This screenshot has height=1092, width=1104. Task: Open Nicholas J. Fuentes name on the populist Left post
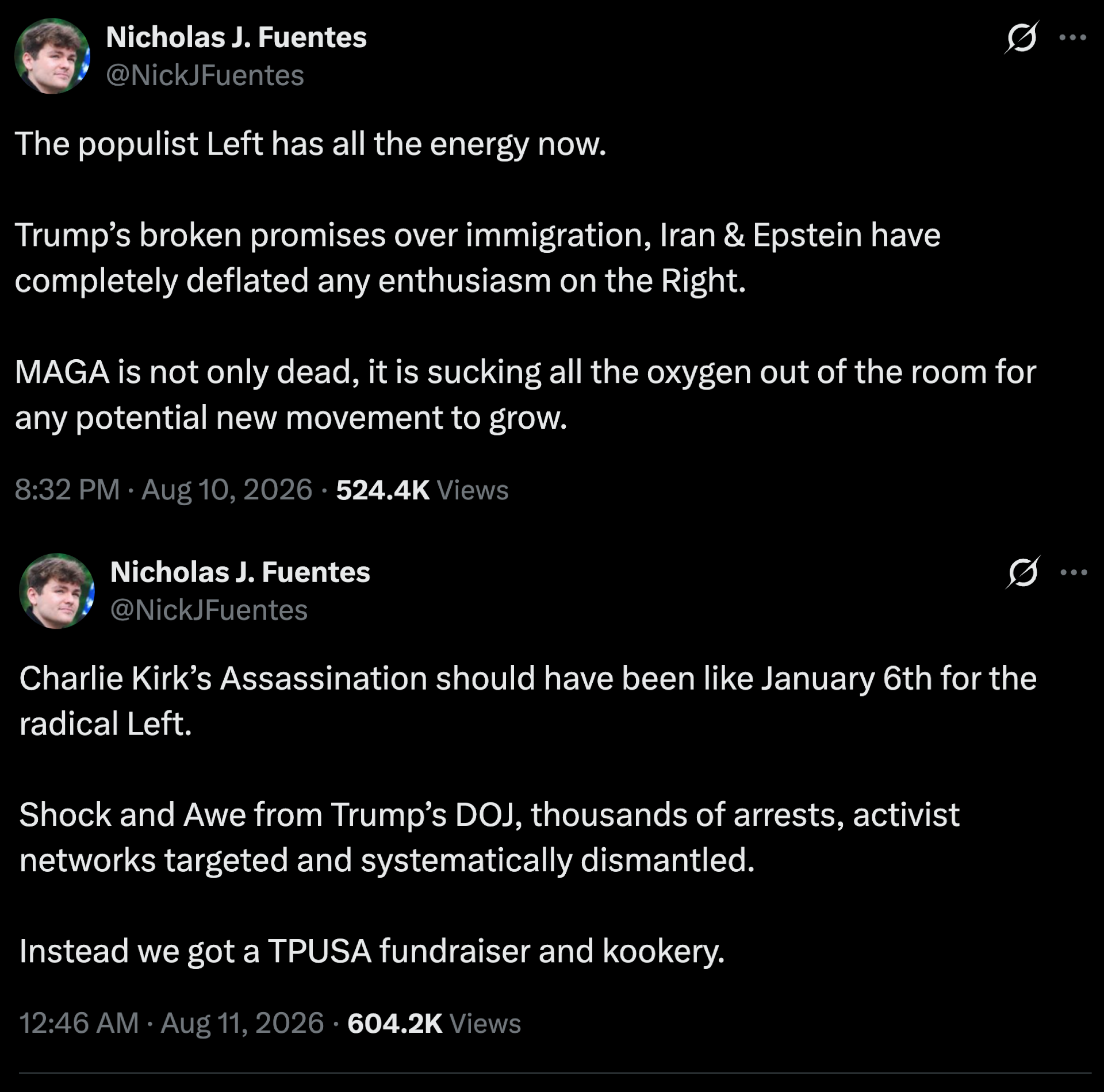(x=236, y=38)
